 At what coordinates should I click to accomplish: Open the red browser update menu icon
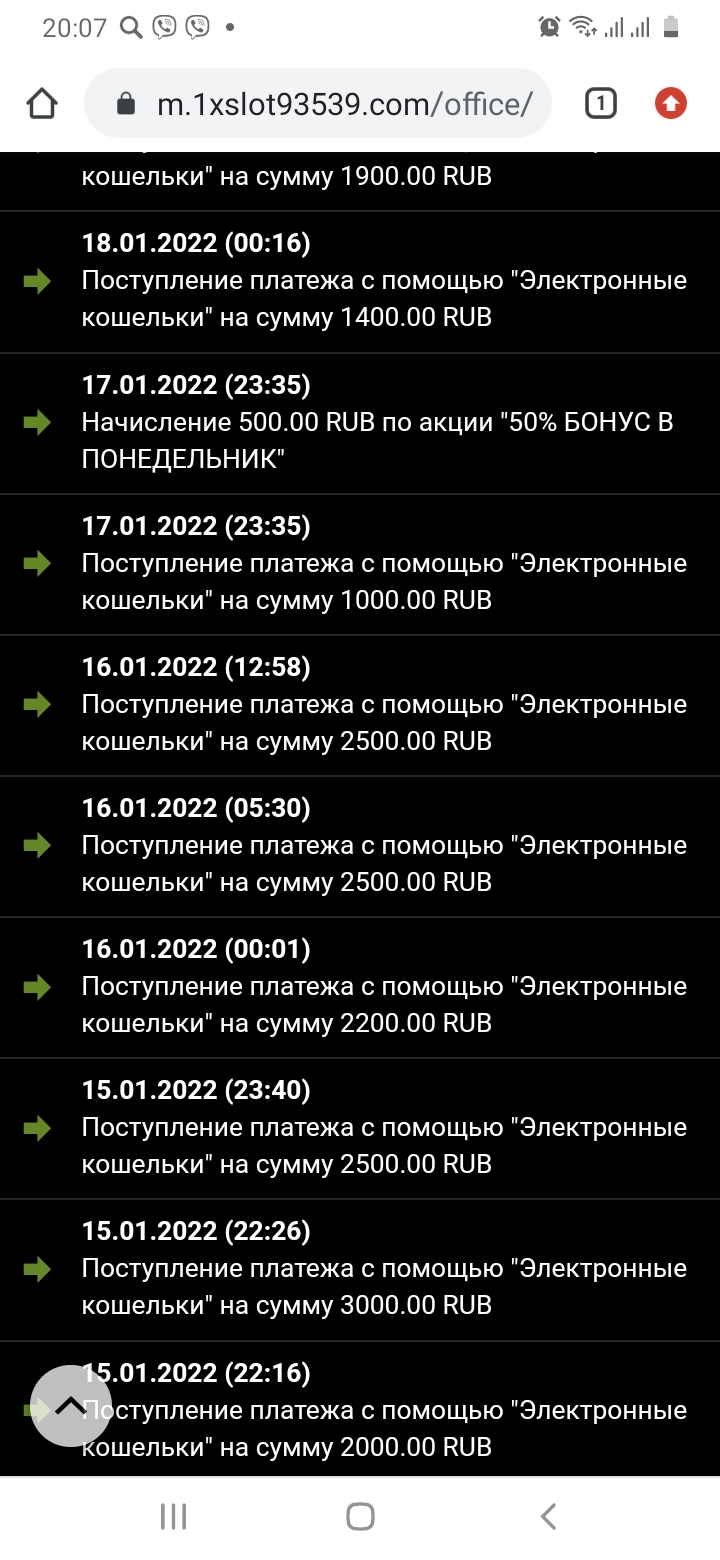tap(670, 103)
